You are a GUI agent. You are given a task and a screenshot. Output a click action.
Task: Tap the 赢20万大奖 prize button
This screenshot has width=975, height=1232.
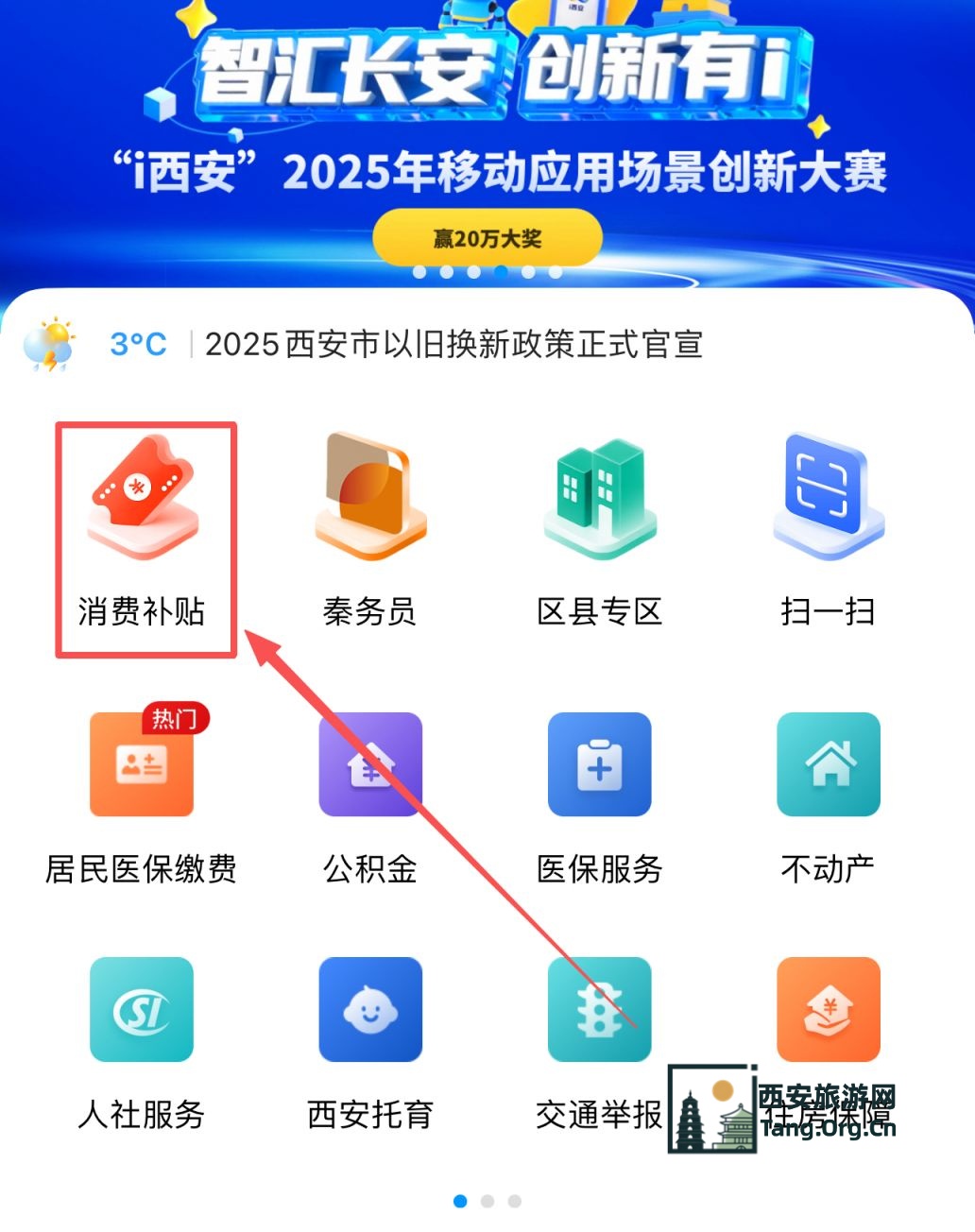point(486,237)
